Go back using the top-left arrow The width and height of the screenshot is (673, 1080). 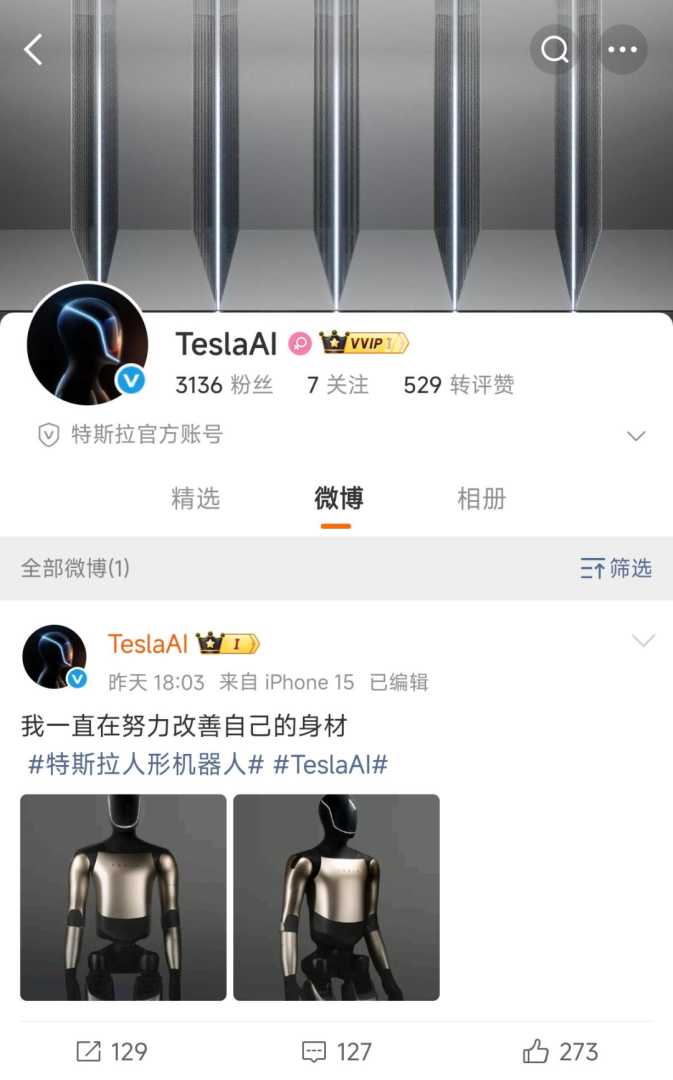click(34, 49)
